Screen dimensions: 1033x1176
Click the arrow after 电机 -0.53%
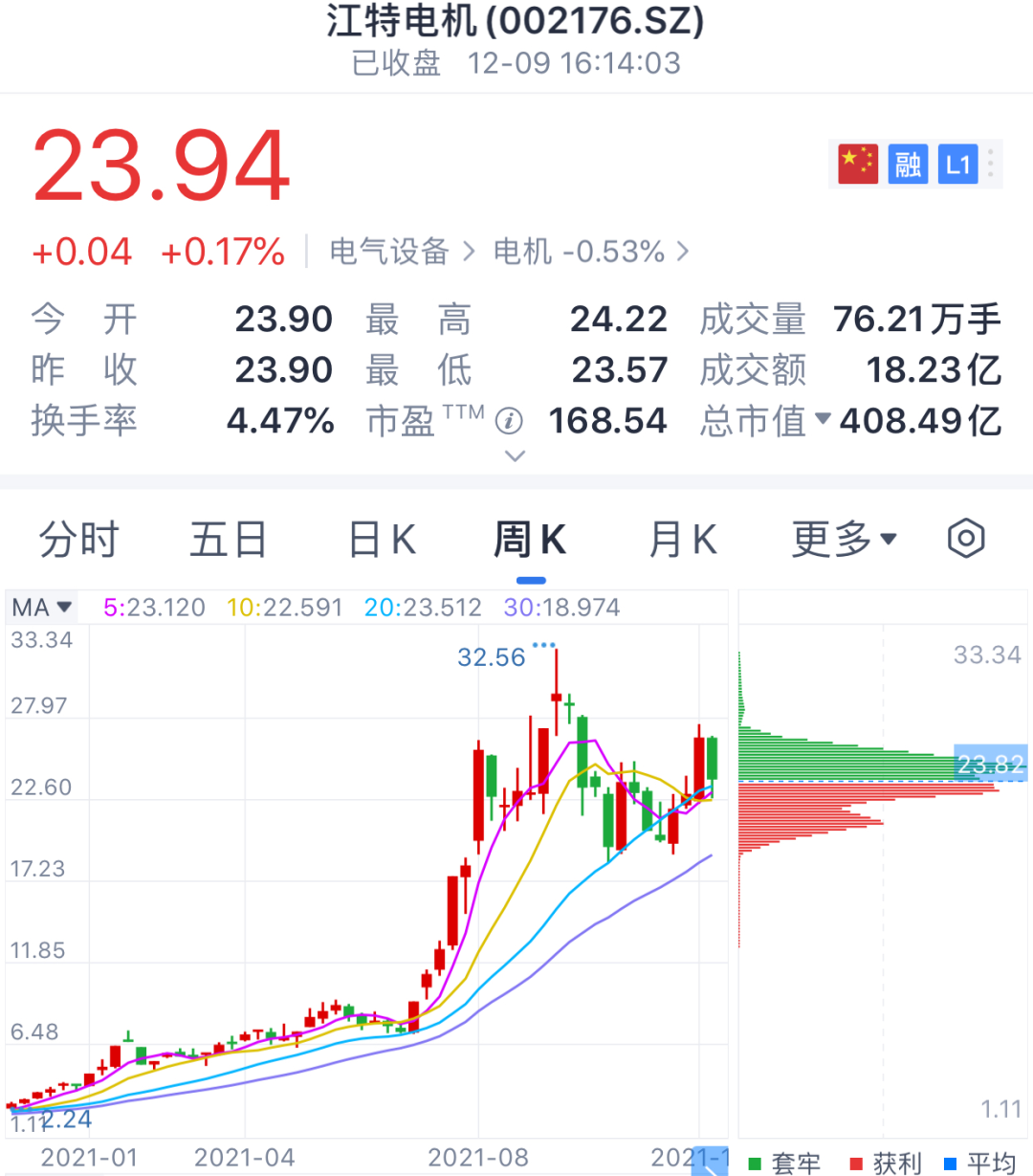[x=682, y=251]
